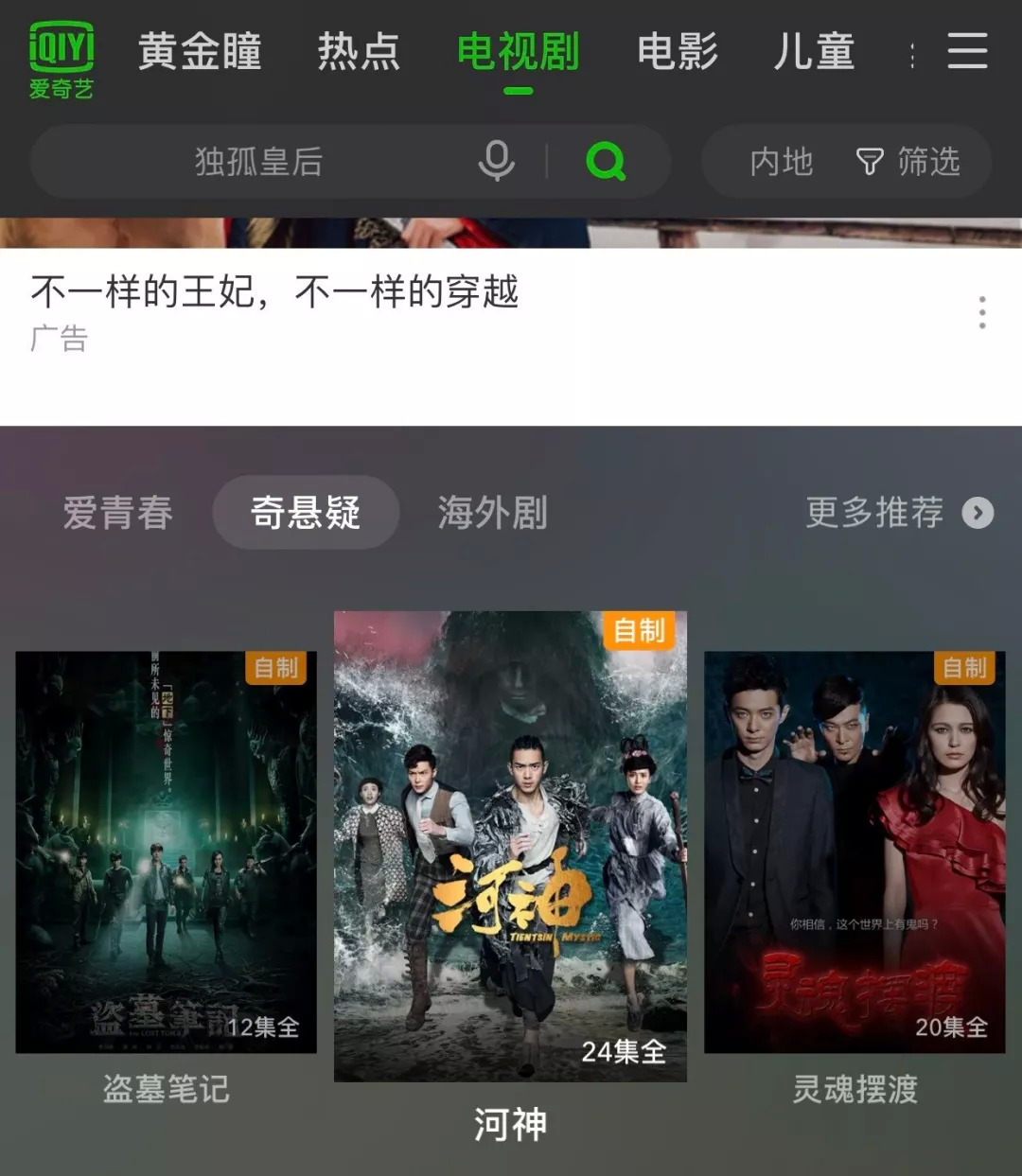Open the more options menu on the ad
Image resolution: width=1022 pixels, height=1176 pixels.
tap(982, 312)
